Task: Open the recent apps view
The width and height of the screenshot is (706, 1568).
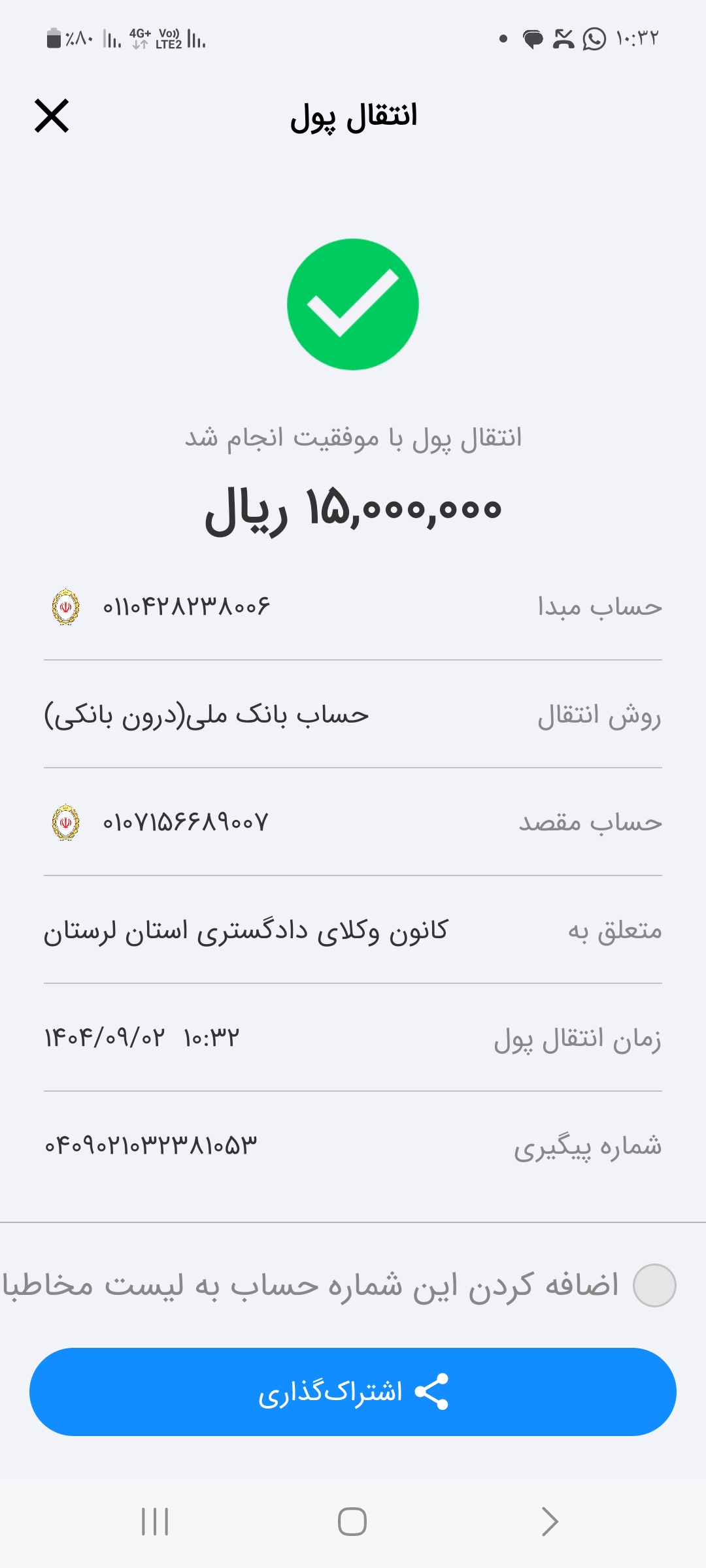Action: click(x=155, y=1522)
